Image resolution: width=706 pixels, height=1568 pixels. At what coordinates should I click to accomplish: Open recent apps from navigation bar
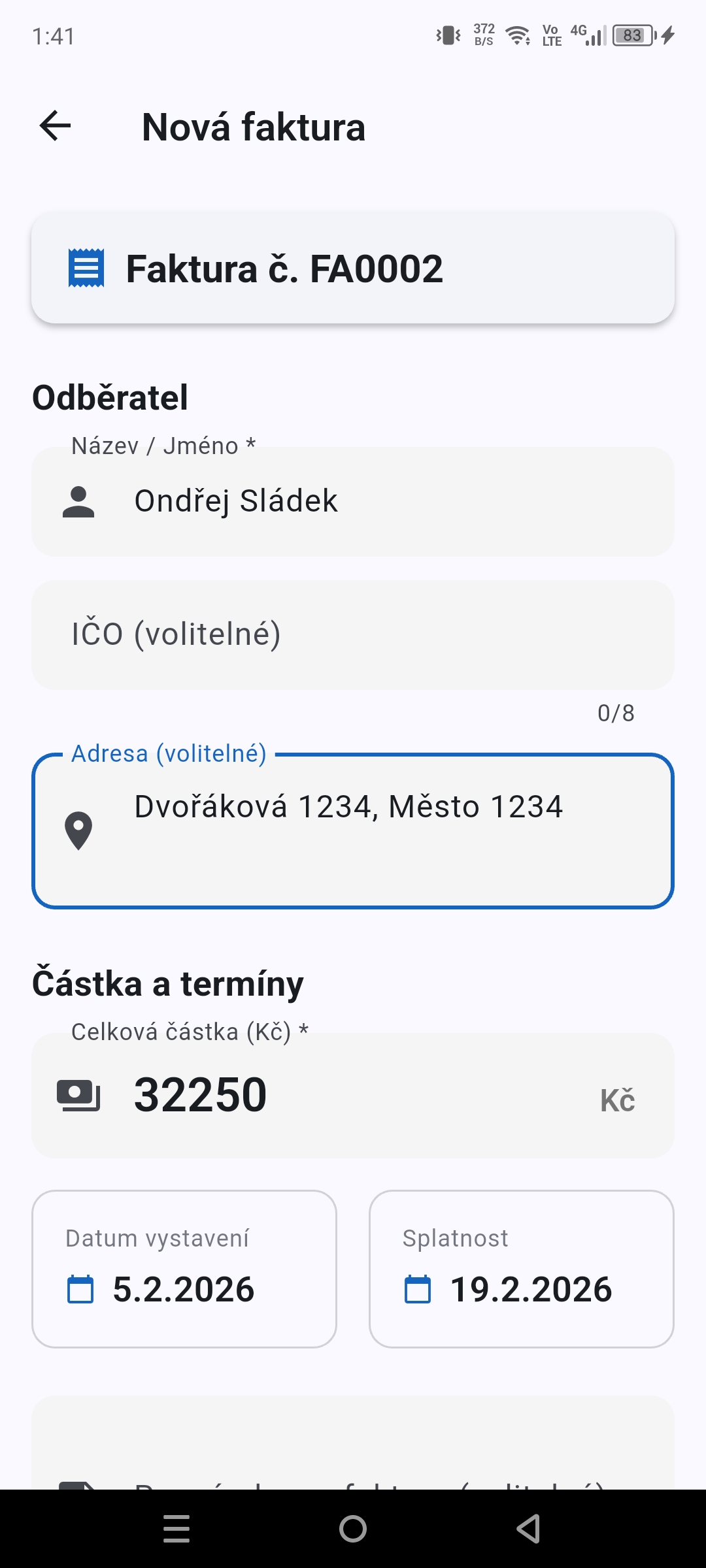pos(176,1529)
